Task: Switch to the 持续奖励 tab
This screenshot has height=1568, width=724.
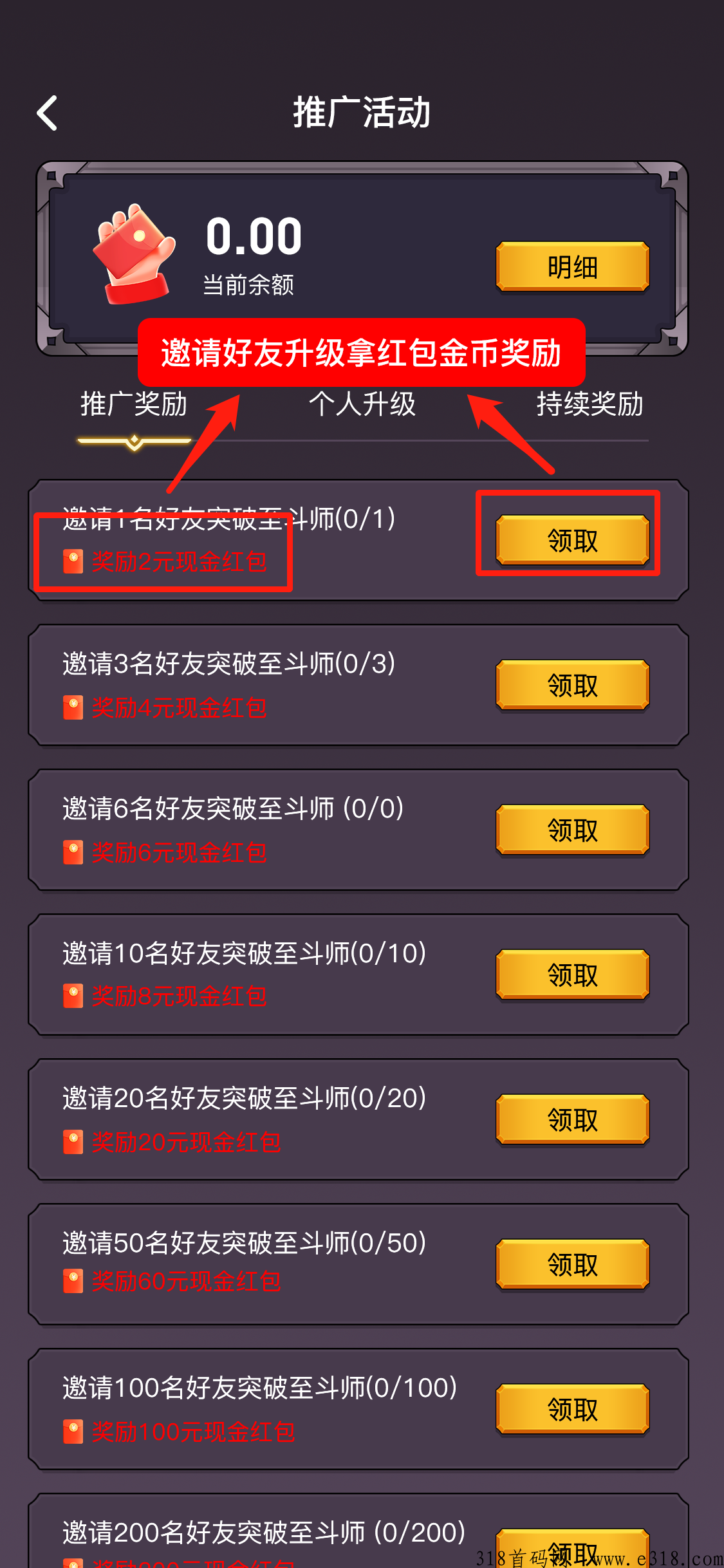Action: pos(589,405)
